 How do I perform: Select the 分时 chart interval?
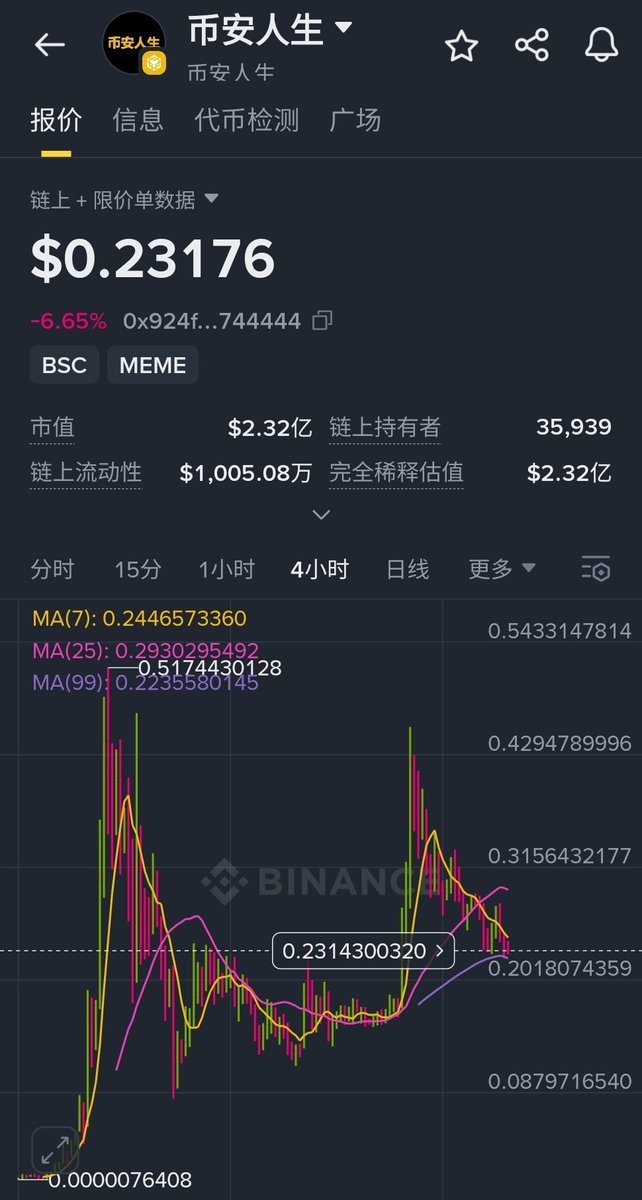[52, 570]
